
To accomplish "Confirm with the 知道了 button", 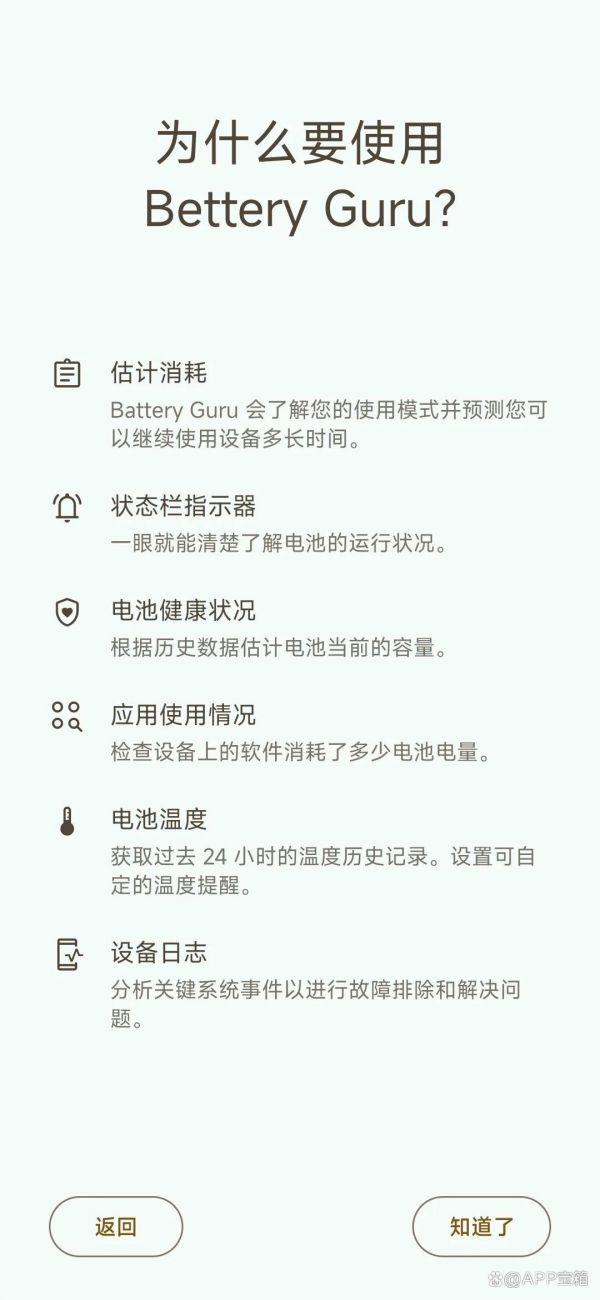I will click(x=481, y=1227).
